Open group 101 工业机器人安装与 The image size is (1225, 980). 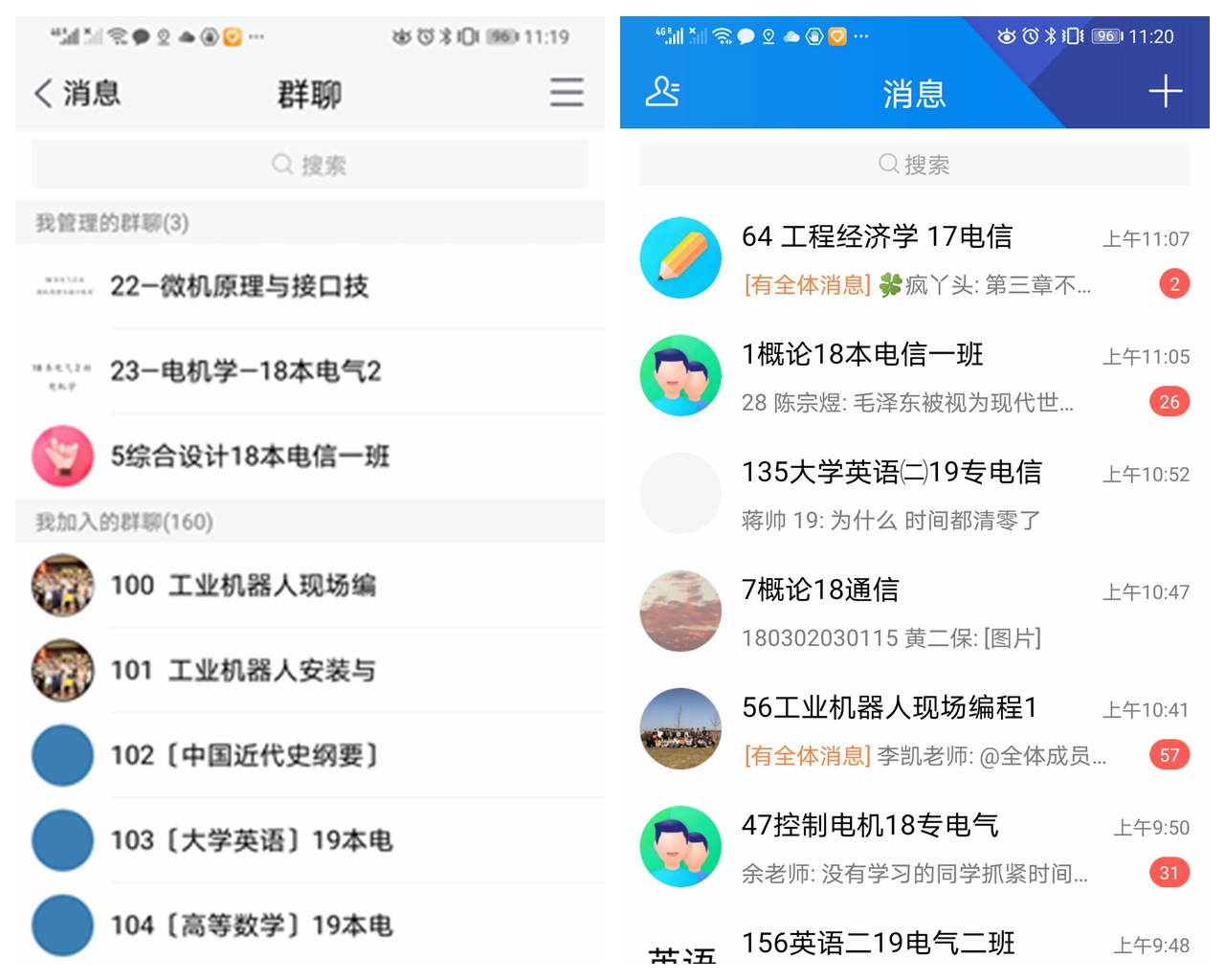(243, 670)
